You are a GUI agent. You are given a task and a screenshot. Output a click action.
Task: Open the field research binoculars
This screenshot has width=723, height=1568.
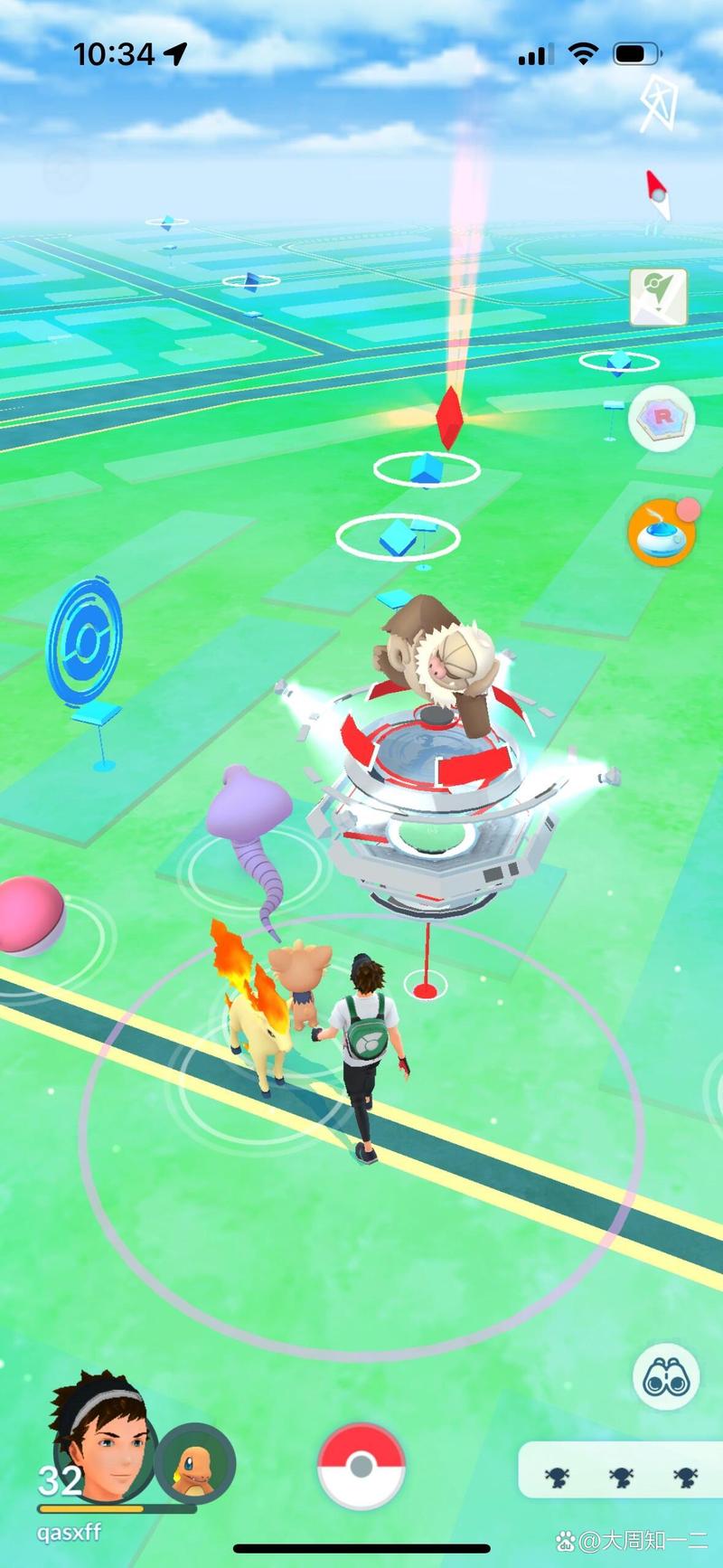point(666,1379)
